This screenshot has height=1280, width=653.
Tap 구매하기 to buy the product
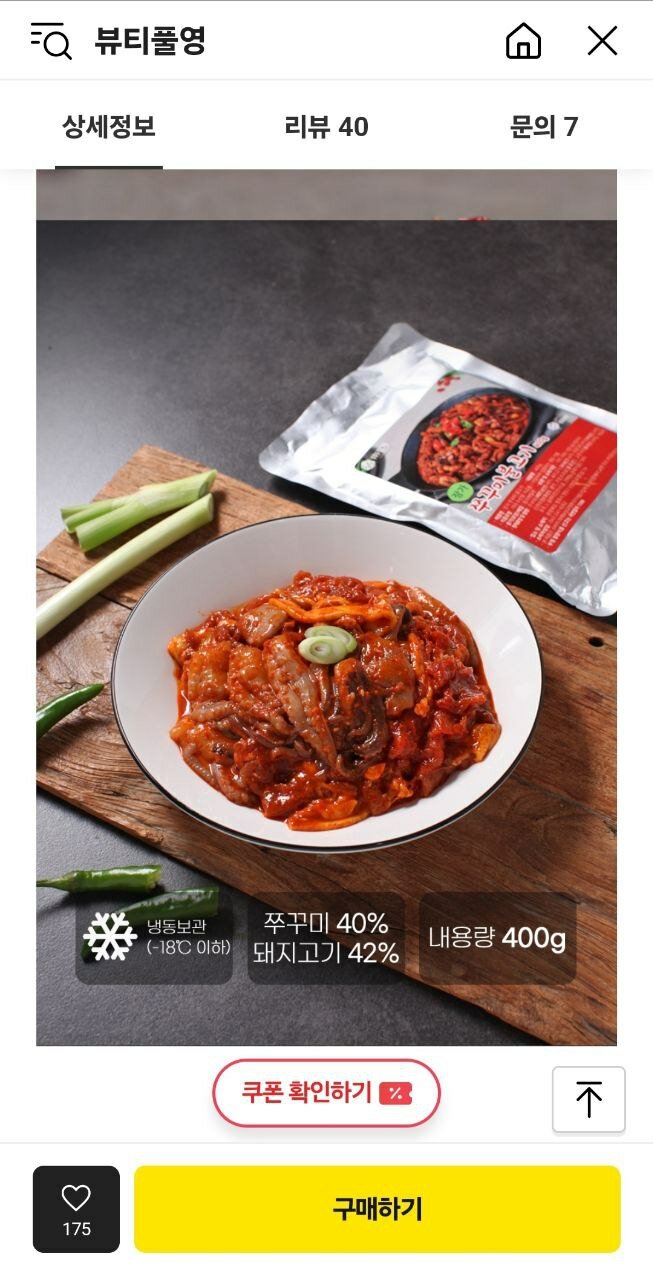[x=377, y=1208]
